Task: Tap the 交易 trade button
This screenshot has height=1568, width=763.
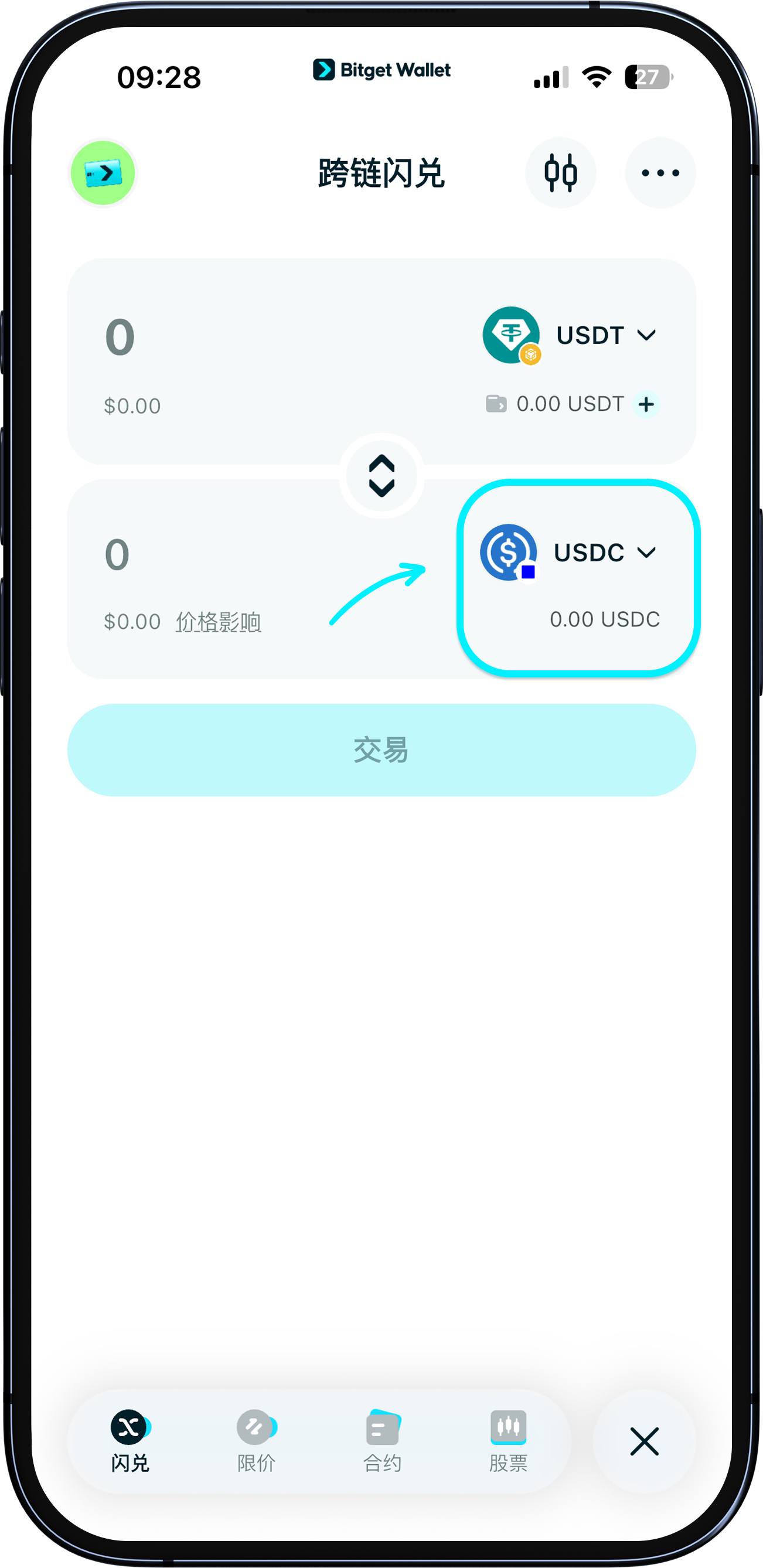Action: pos(381,751)
